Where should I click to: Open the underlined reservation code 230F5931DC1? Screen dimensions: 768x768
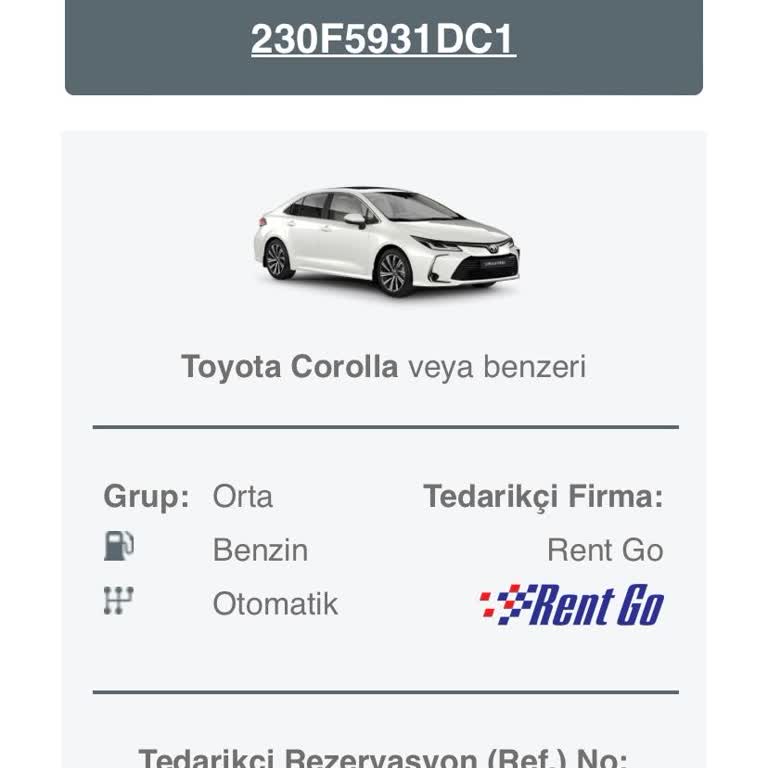[x=383, y=39]
